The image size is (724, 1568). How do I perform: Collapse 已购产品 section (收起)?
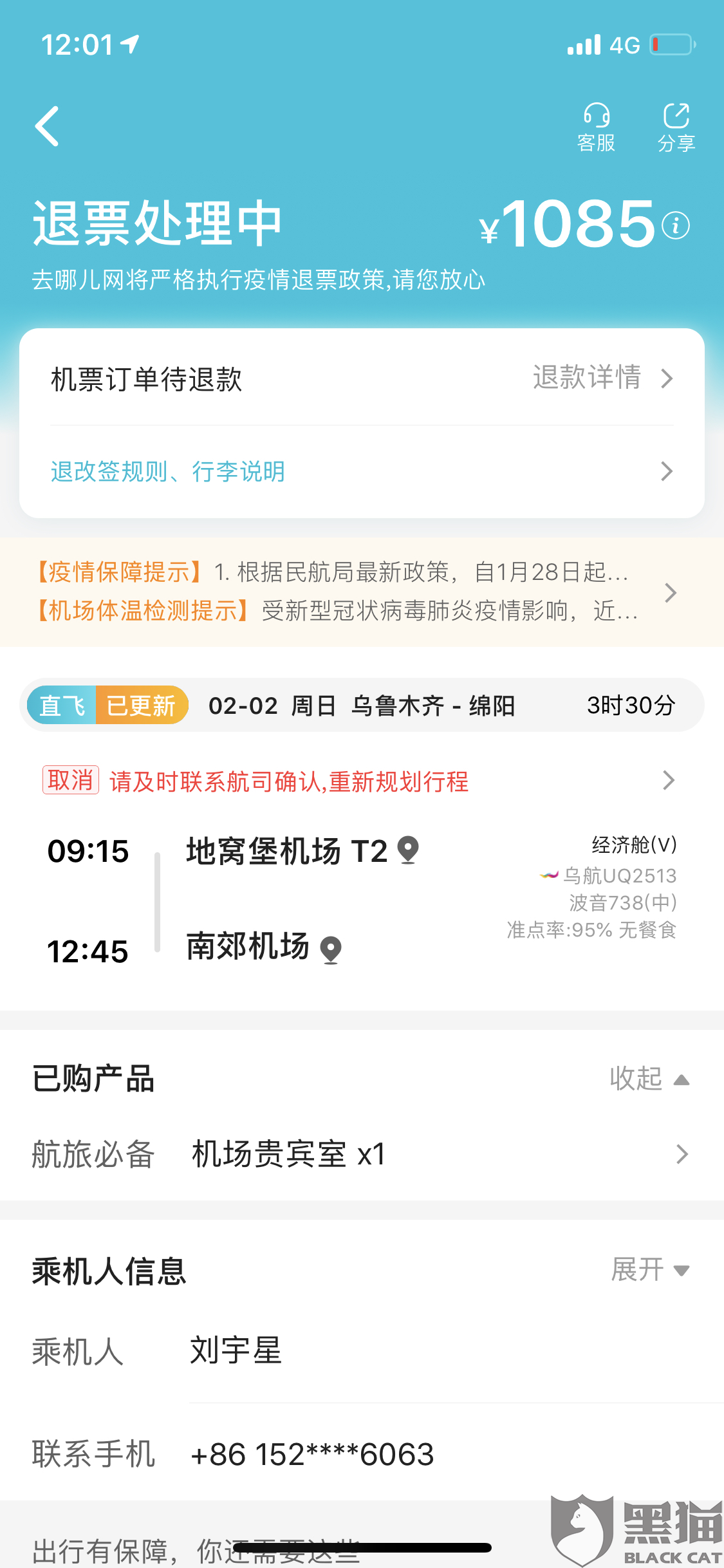pyautogui.click(x=649, y=1079)
